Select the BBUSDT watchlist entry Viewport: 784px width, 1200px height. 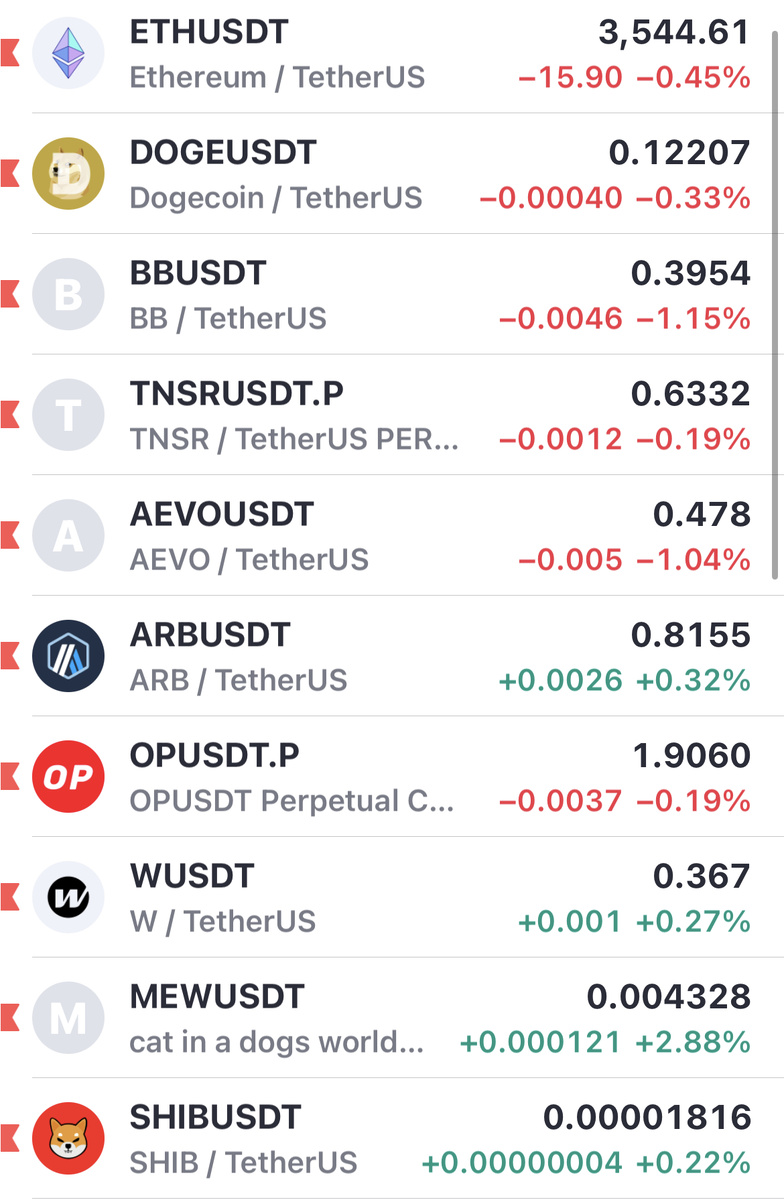[x=392, y=294]
